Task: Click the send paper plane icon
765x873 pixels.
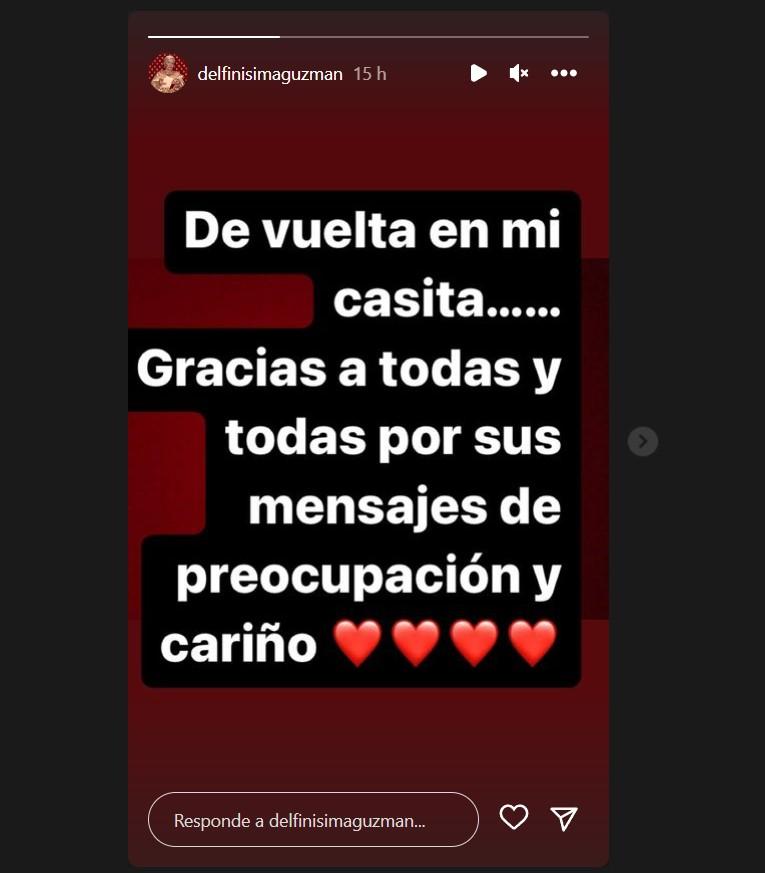Action: coord(565,818)
